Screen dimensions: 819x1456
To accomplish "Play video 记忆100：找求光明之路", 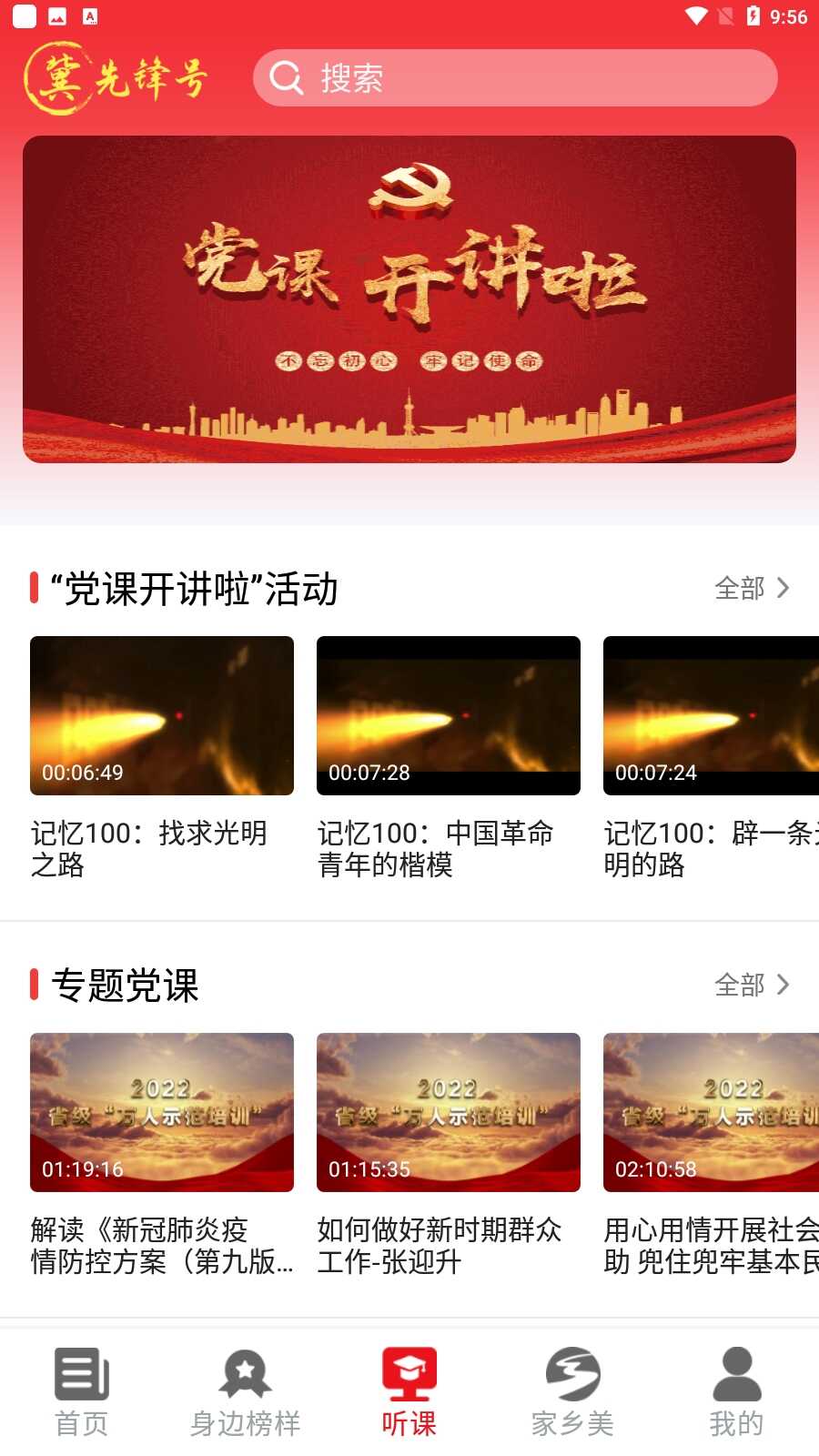I will [x=162, y=716].
